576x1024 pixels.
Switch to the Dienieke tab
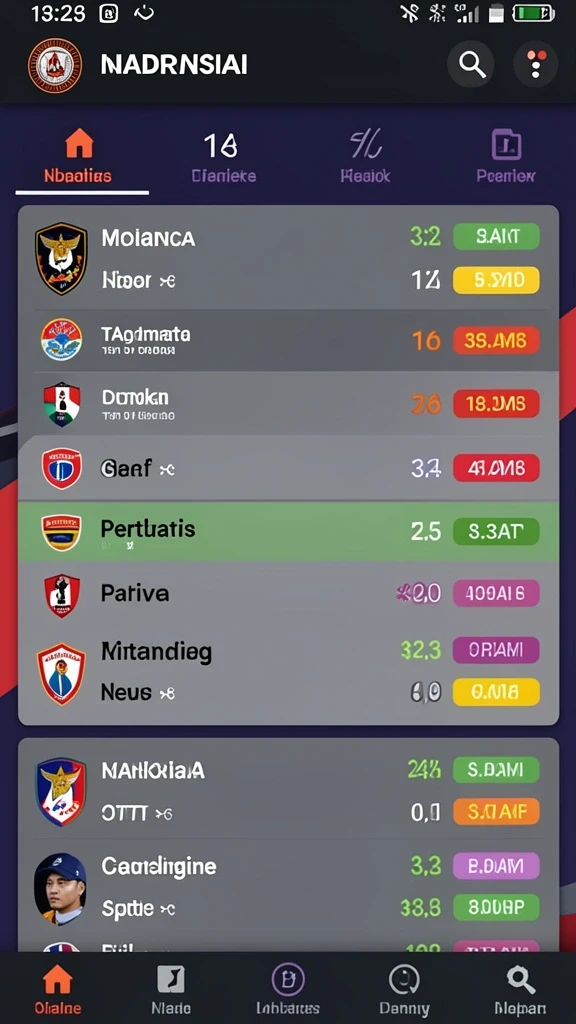(x=223, y=157)
